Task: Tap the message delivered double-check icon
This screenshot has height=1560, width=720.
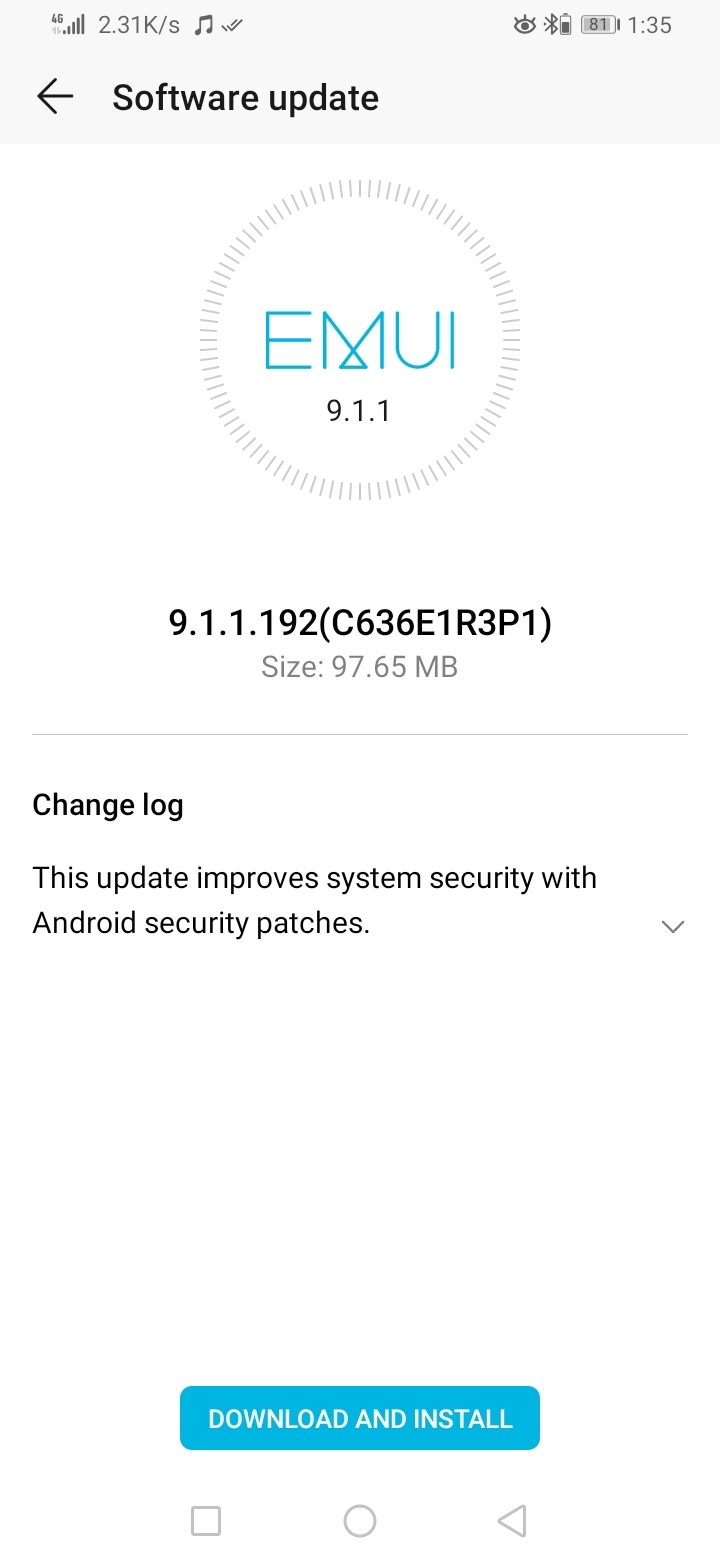Action: pos(232,24)
